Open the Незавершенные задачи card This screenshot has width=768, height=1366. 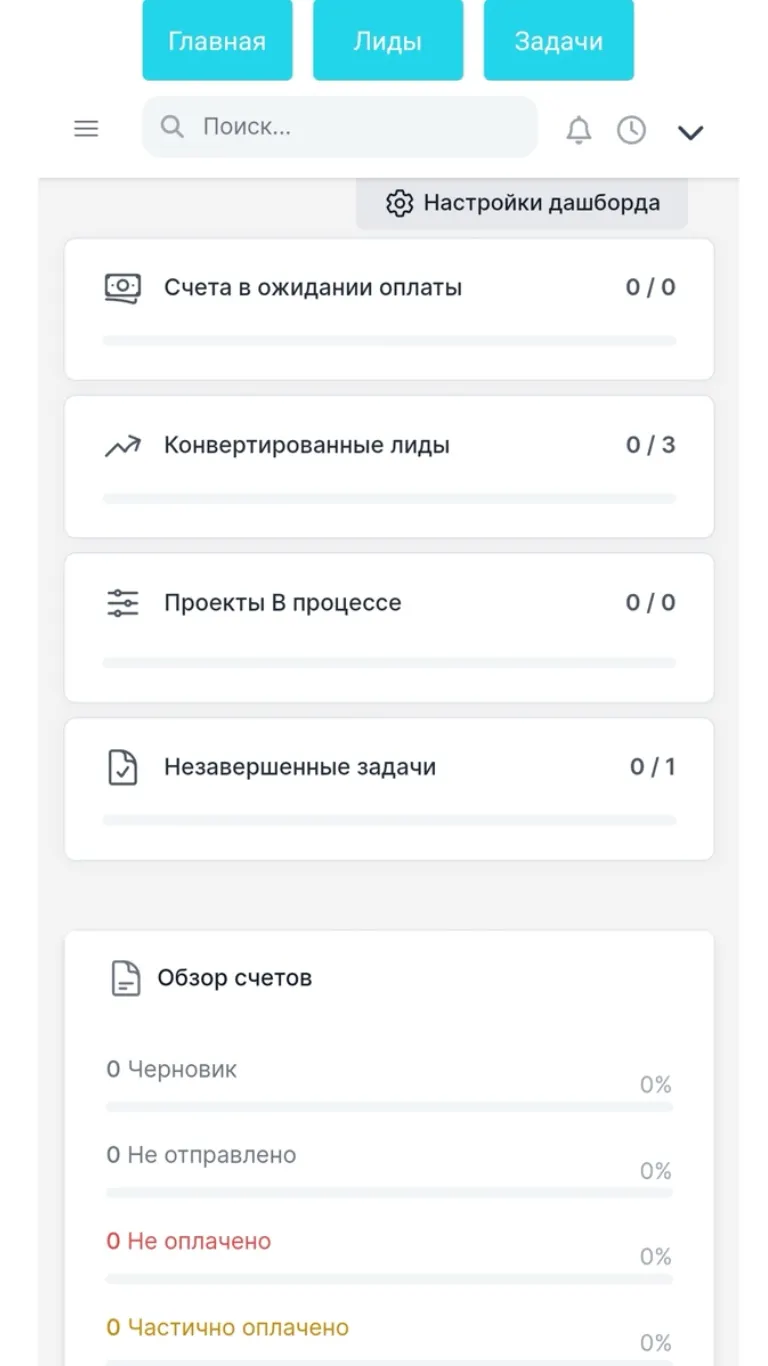[x=389, y=789]
